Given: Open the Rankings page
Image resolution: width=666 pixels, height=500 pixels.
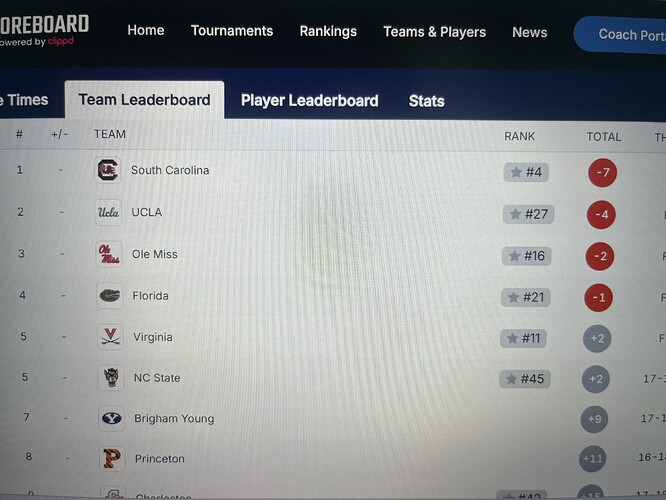Looking at the screenshot, I should [328, 31].
